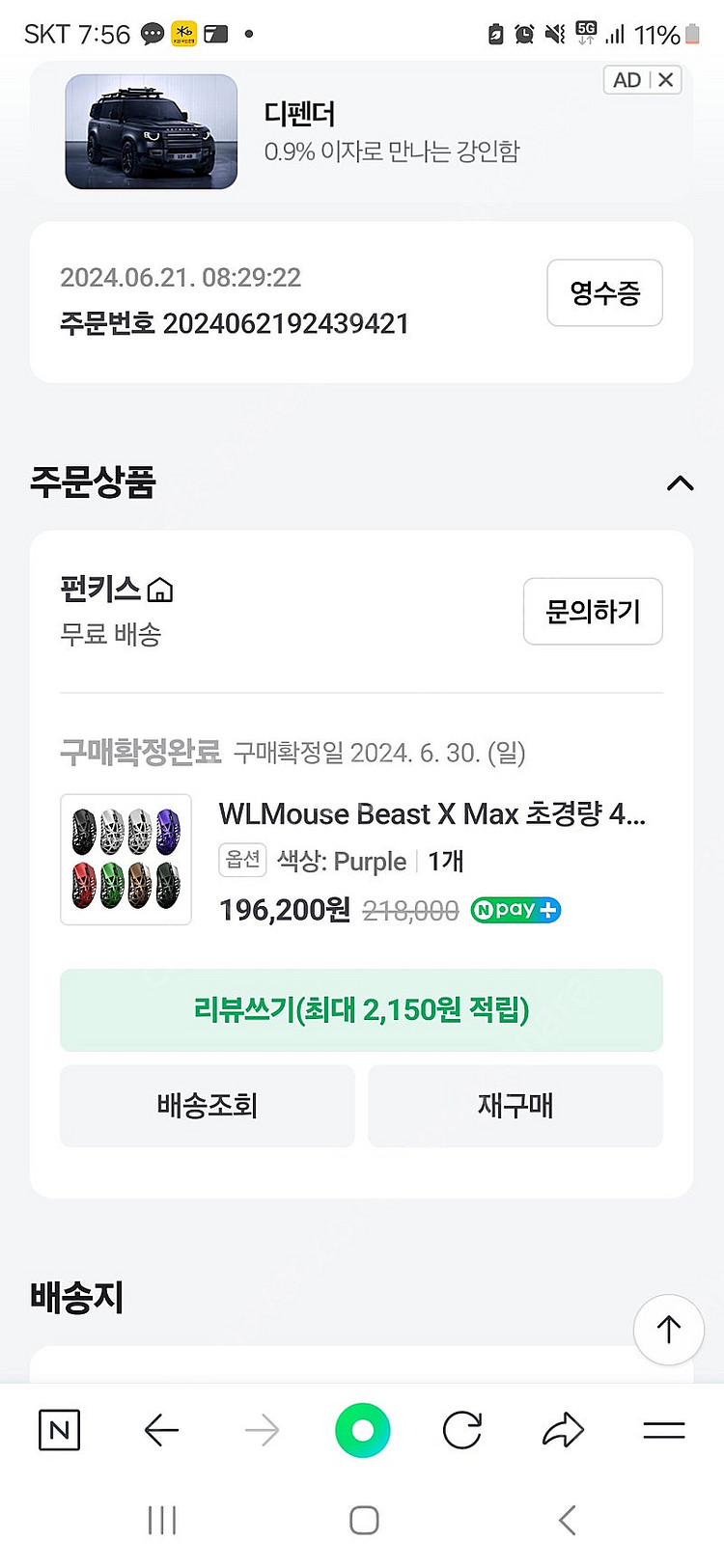Check delivery status with 배송조회

coord(207,1106)
